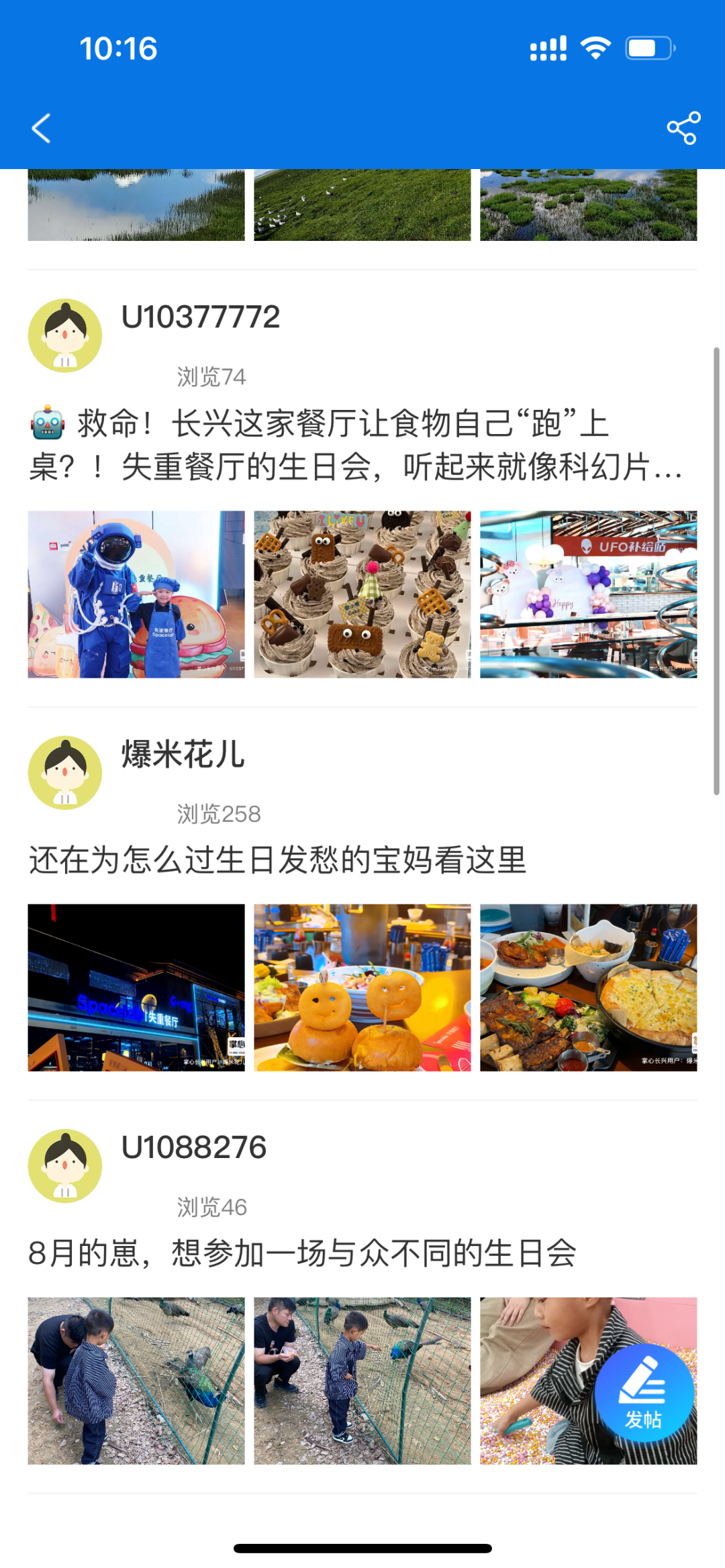
Task: View the night restaurant exterior photo
Action: tap(136, 988)
